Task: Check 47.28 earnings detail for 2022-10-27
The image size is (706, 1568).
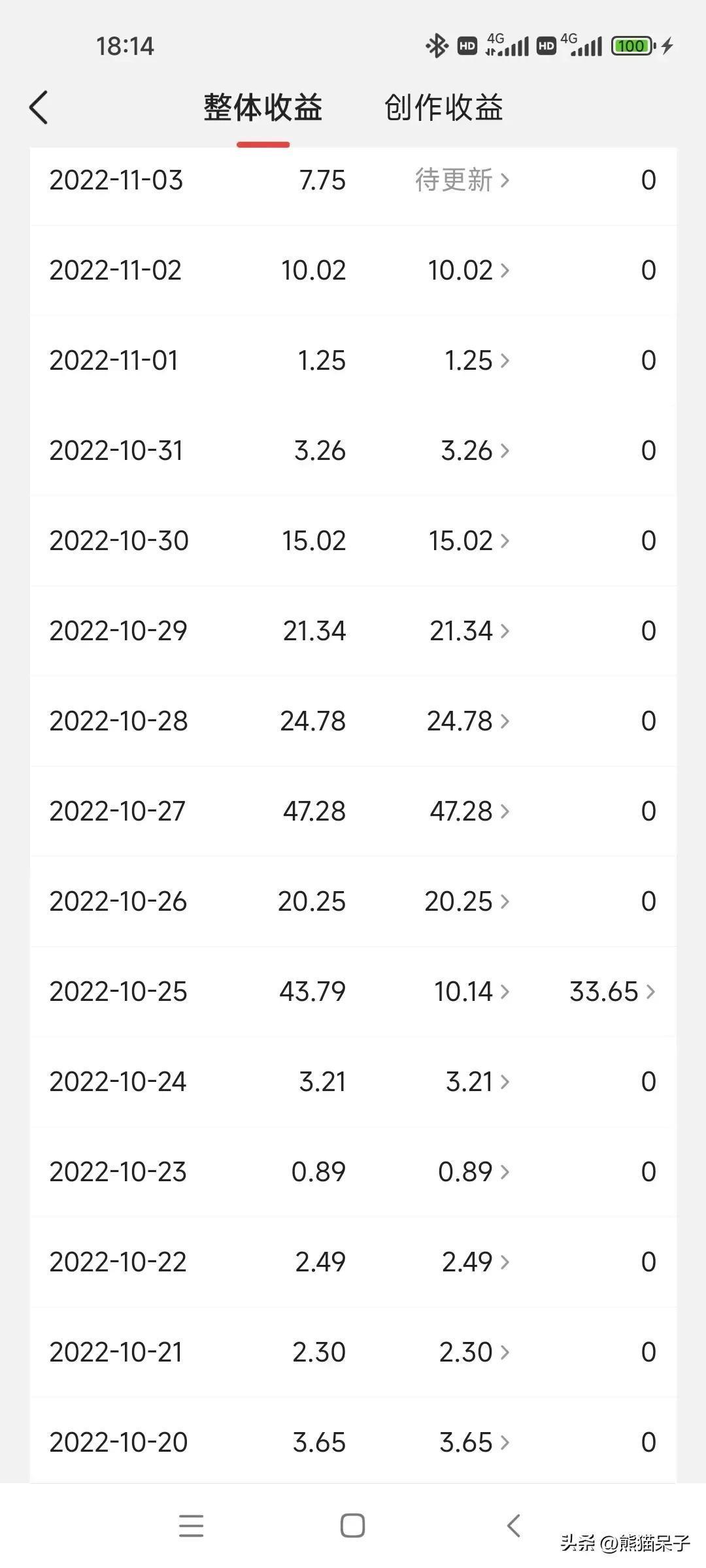Action: (468, 811)
